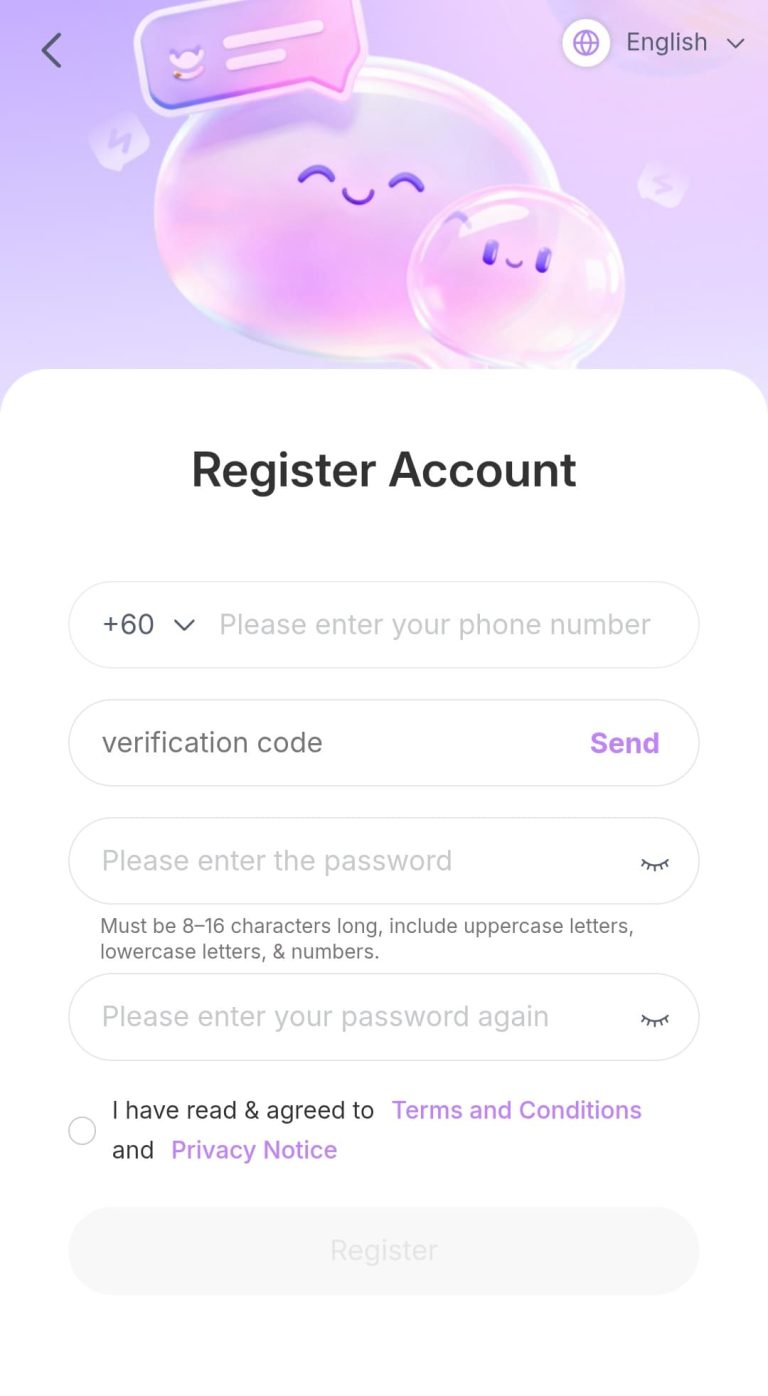Click the Send verification code button
Viewport: 768px width, 1396px height.
[x=623, y=743]
